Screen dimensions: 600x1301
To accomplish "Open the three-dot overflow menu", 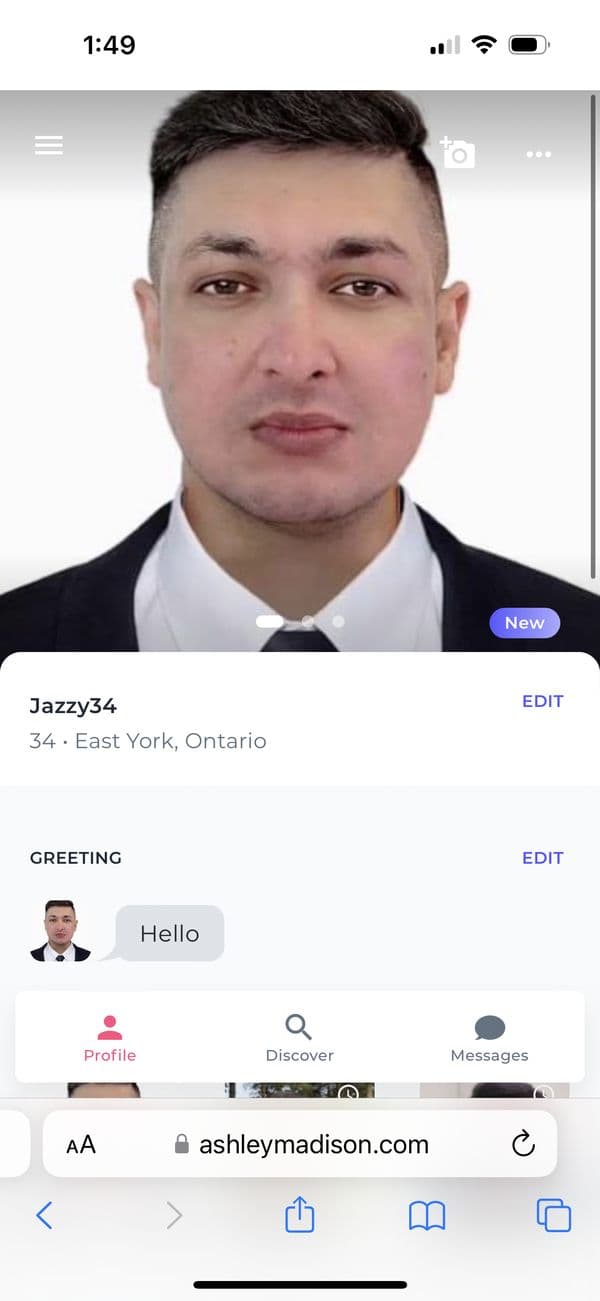I will [538, 154].
